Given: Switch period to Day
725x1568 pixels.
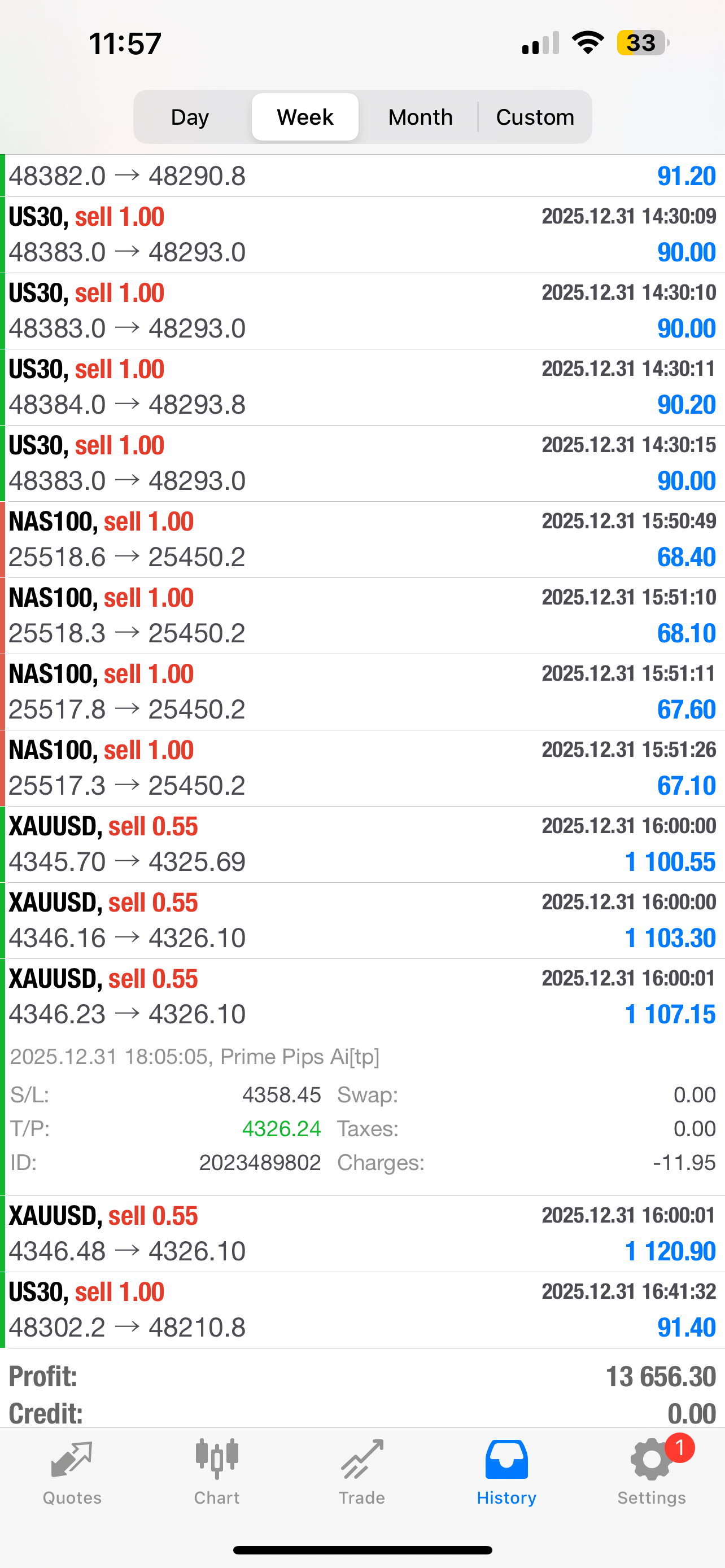Looking at the screenshot, I should coord(189,116).
